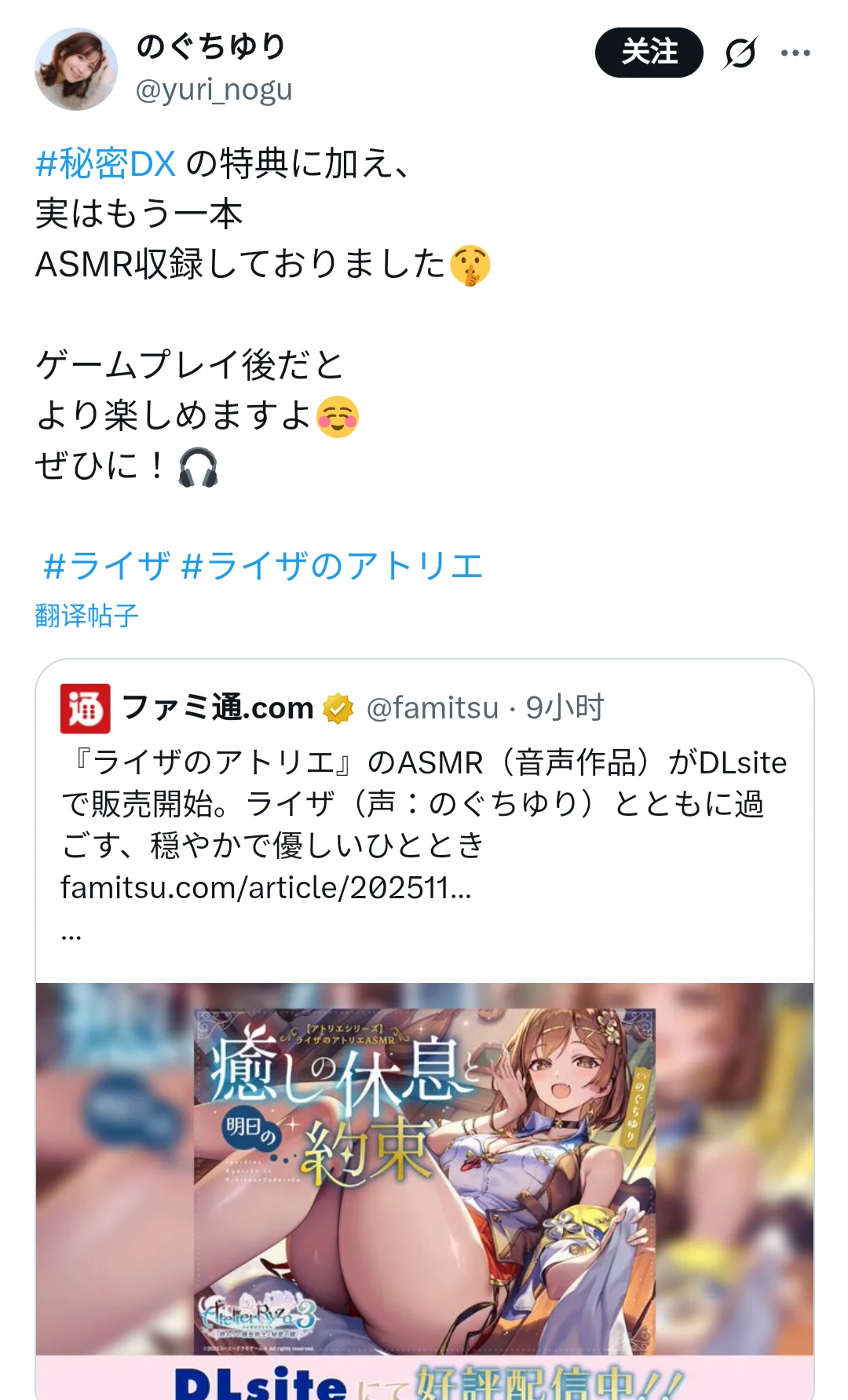The width and height of the screenshot is (848, 1400).
Task: Open the #秘密DX hashtag
Action: click(106, 164)
